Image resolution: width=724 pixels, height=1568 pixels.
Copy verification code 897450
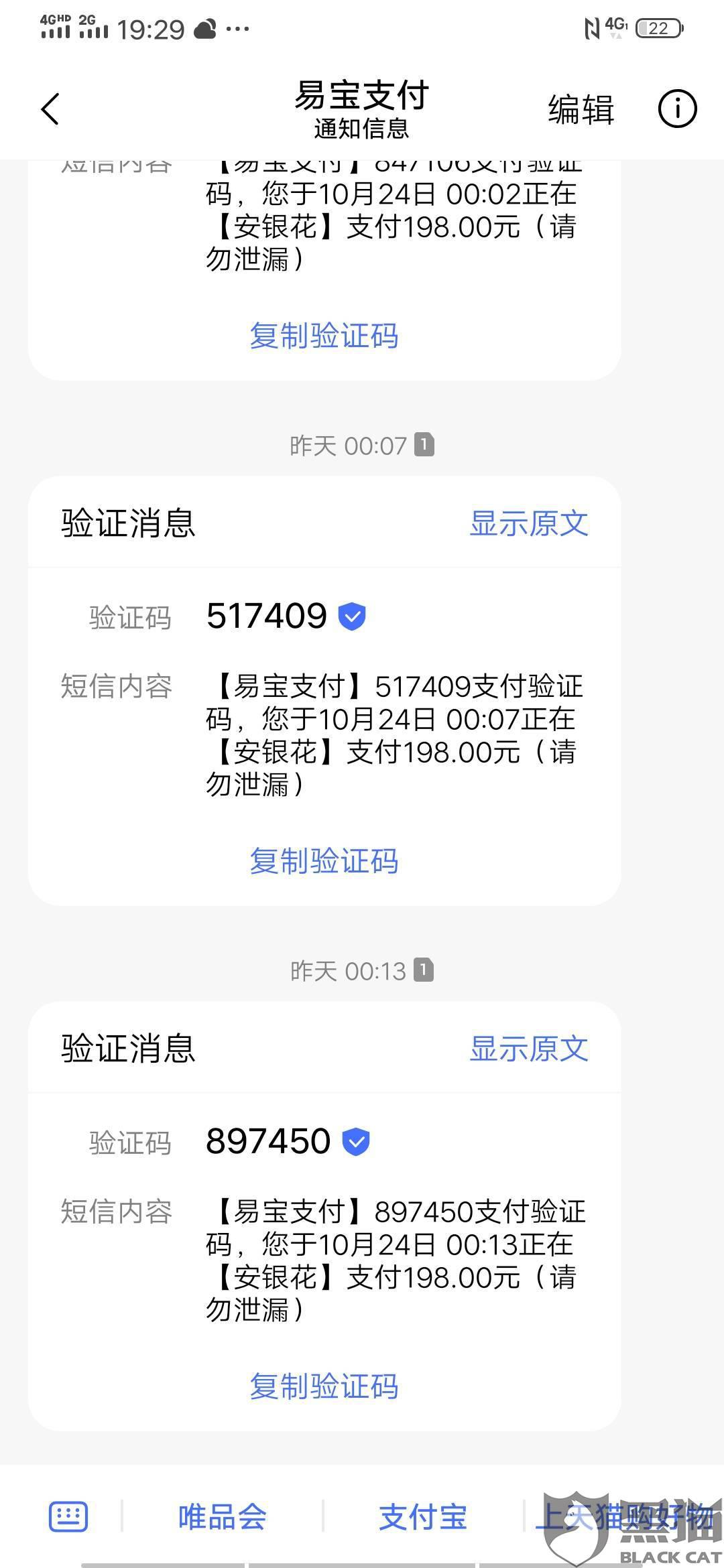[324, 1386]
